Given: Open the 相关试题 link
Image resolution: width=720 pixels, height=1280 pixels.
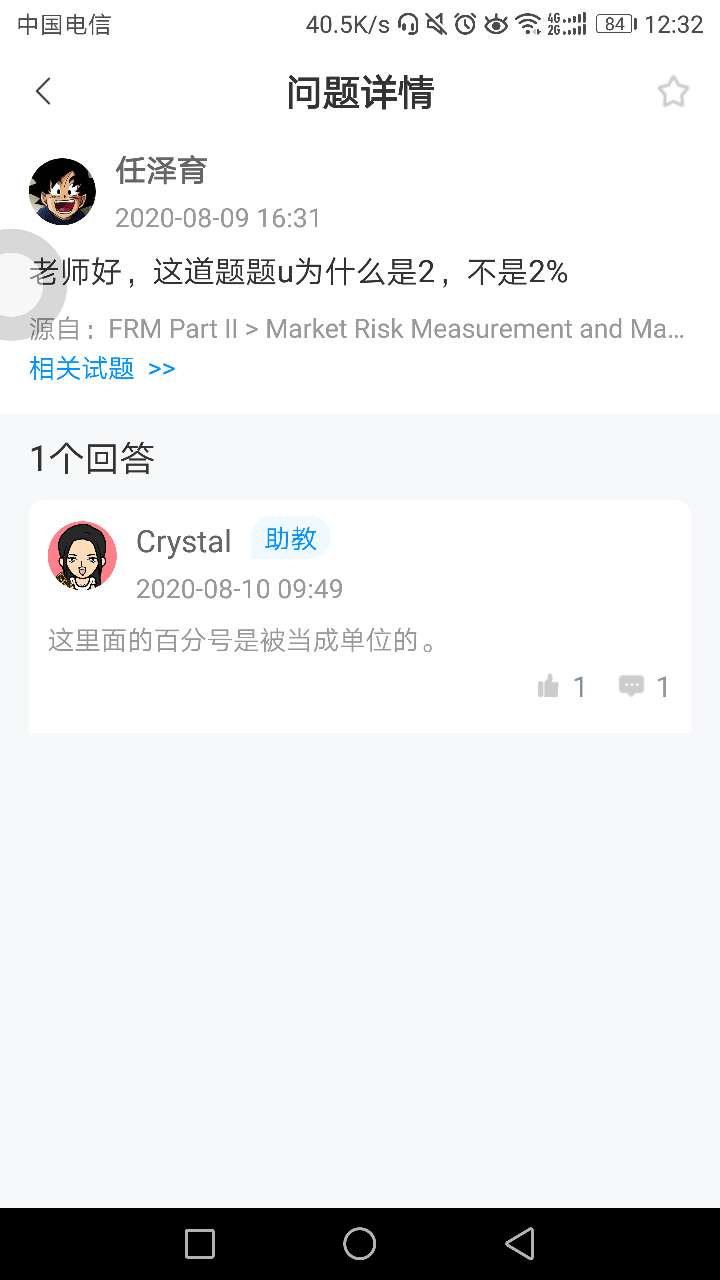Looking at the screenshot, I should pyautogui.click(x=102, y=369).
